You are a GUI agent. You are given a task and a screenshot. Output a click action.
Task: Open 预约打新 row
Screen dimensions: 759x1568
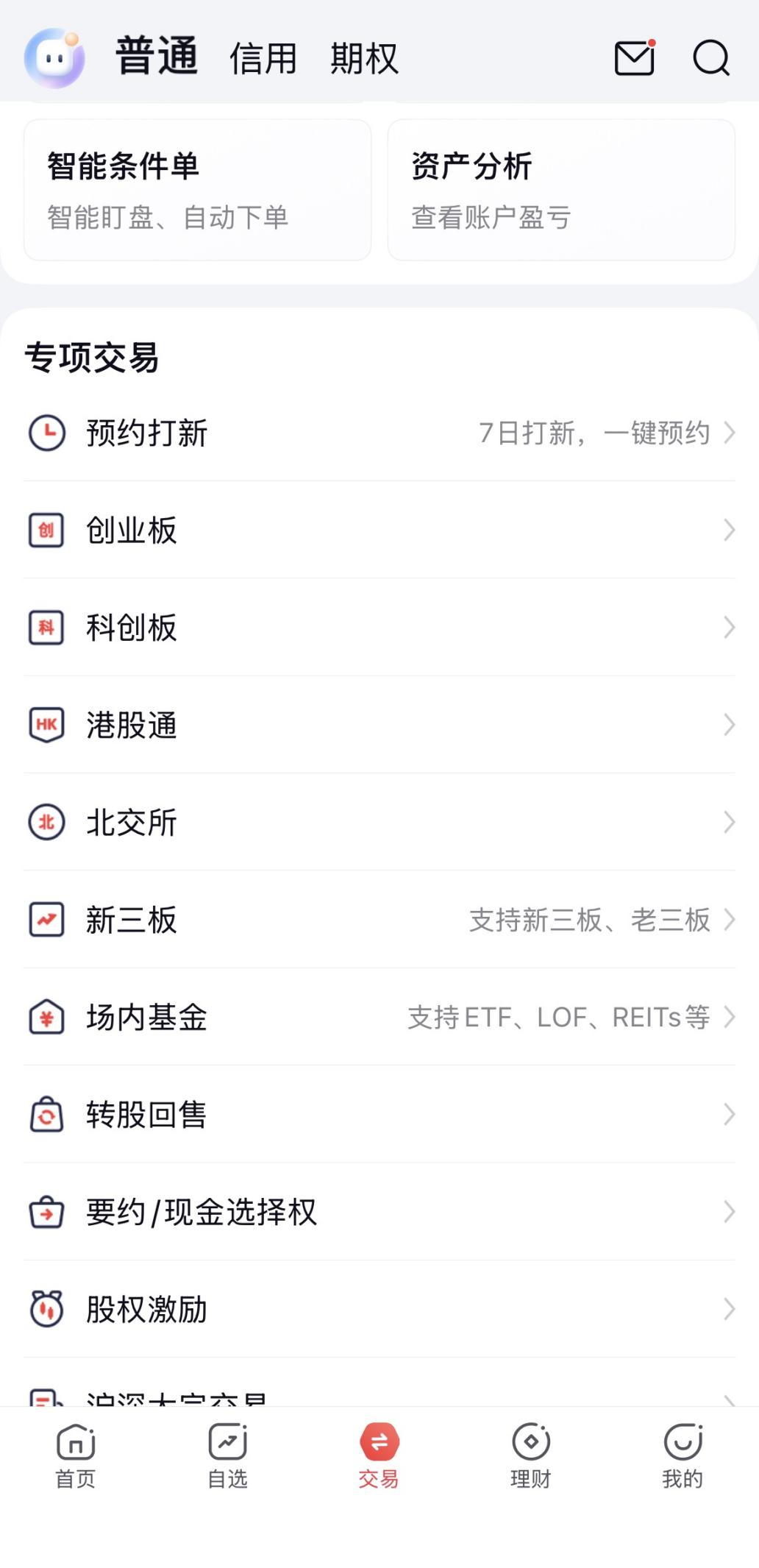pos(379,433)
